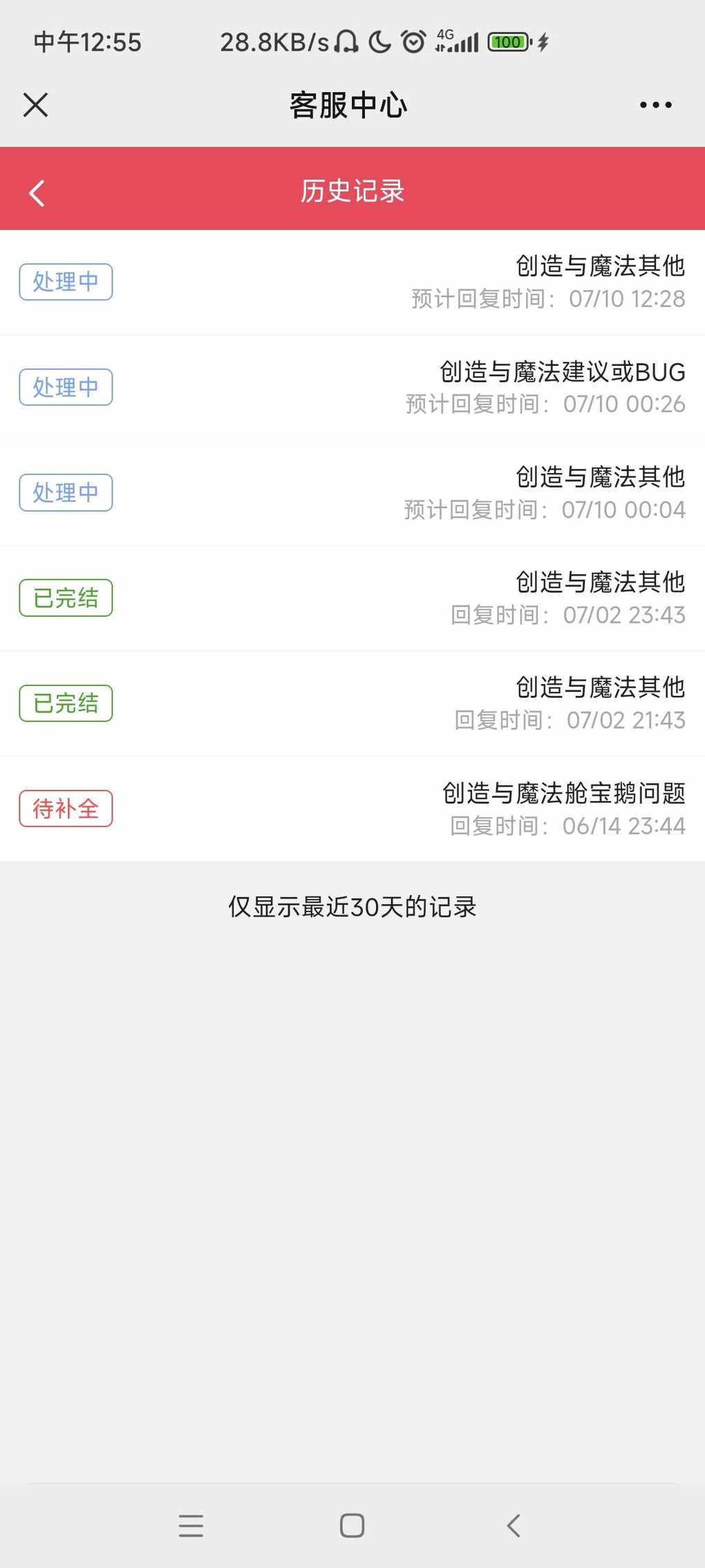Go back from 历史记录 using the arrow

tap(37, 193)
